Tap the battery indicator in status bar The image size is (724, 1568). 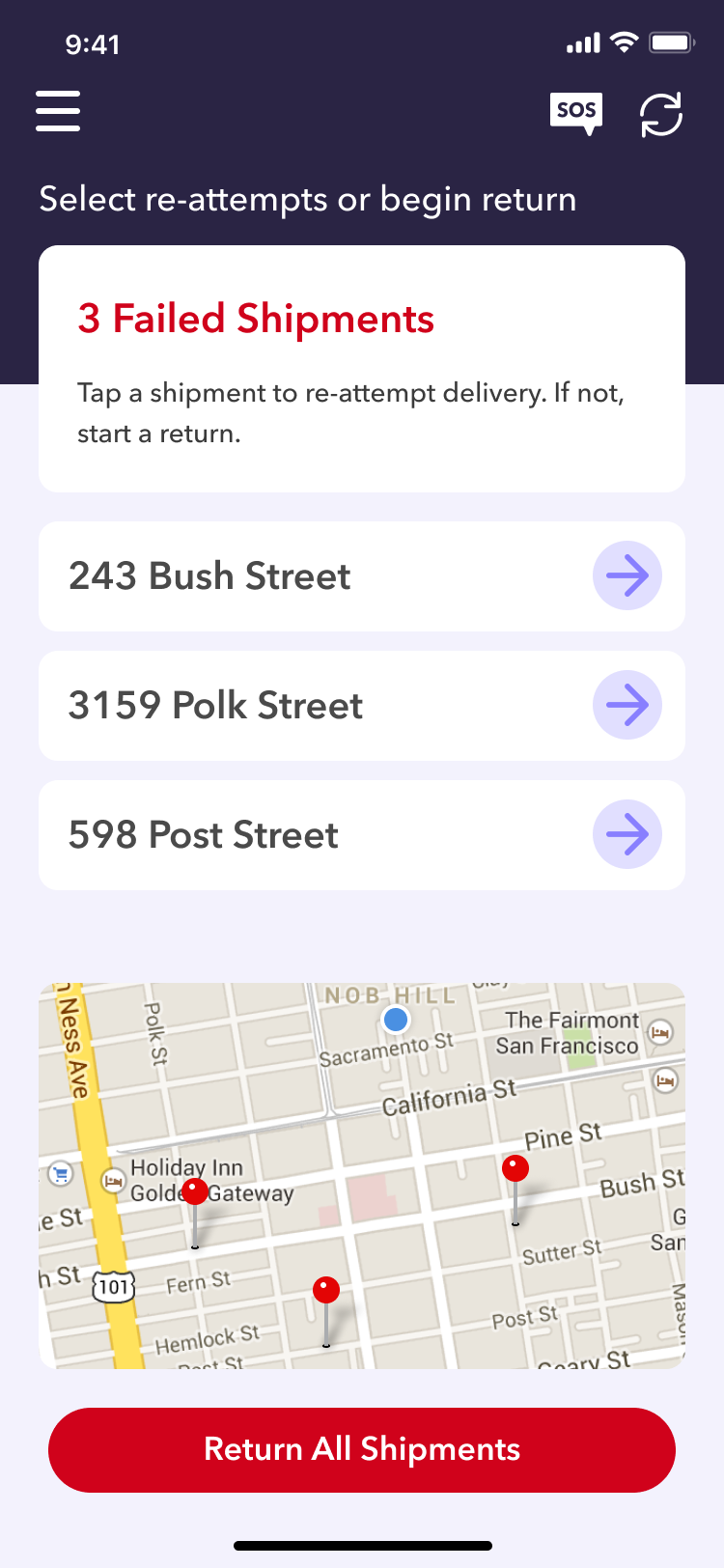[670, 42]
